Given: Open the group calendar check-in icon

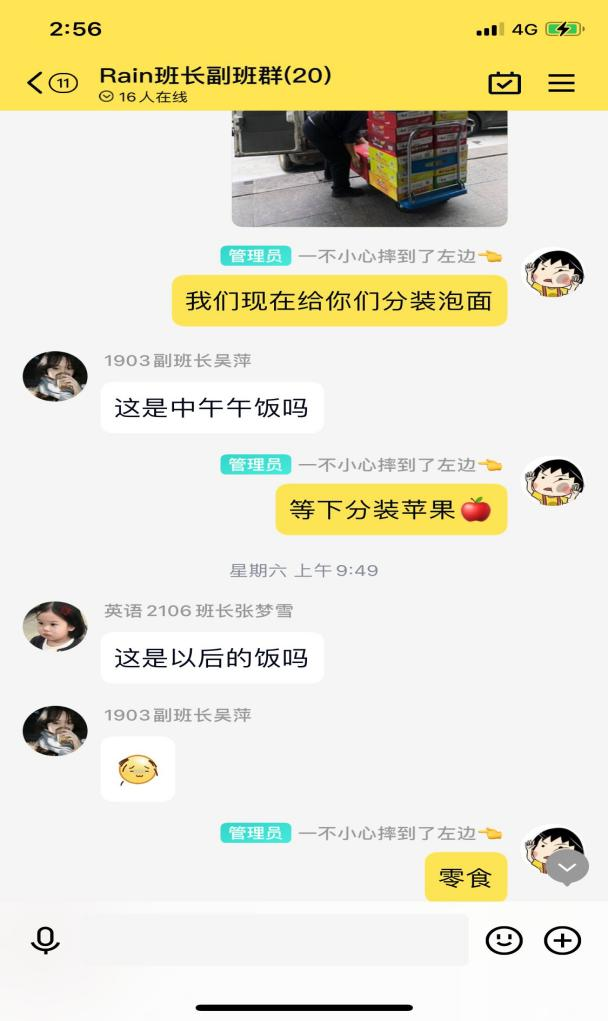Looking at the screenshot, I should click(504, 83).
